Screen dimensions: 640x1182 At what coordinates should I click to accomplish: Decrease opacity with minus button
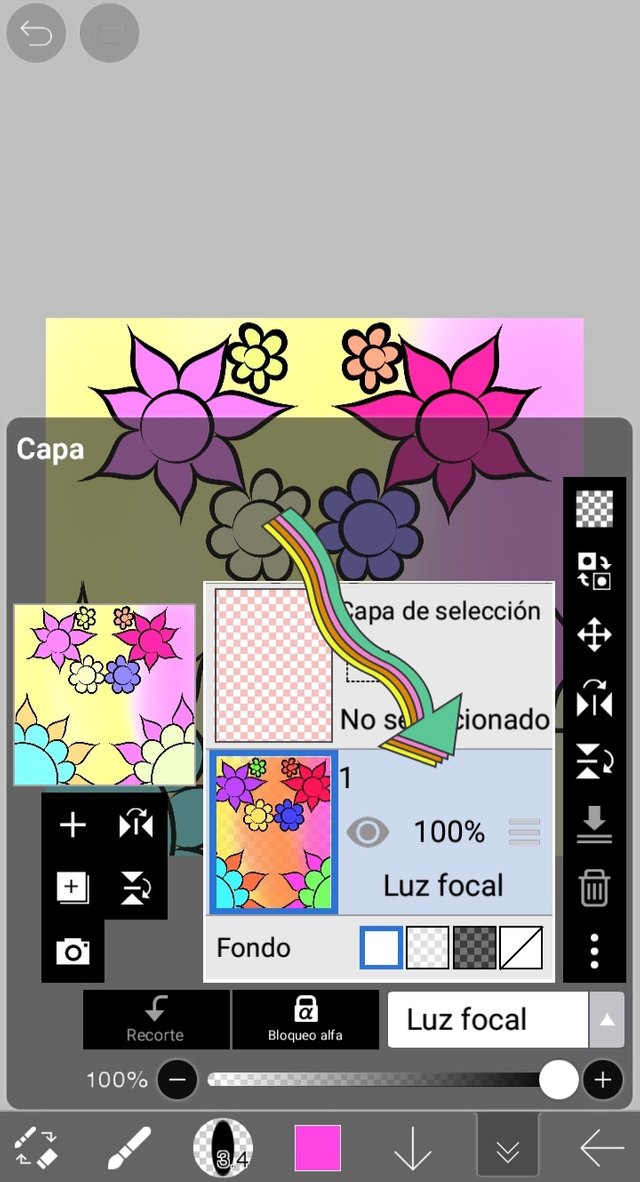click(x=178, y=1080)
